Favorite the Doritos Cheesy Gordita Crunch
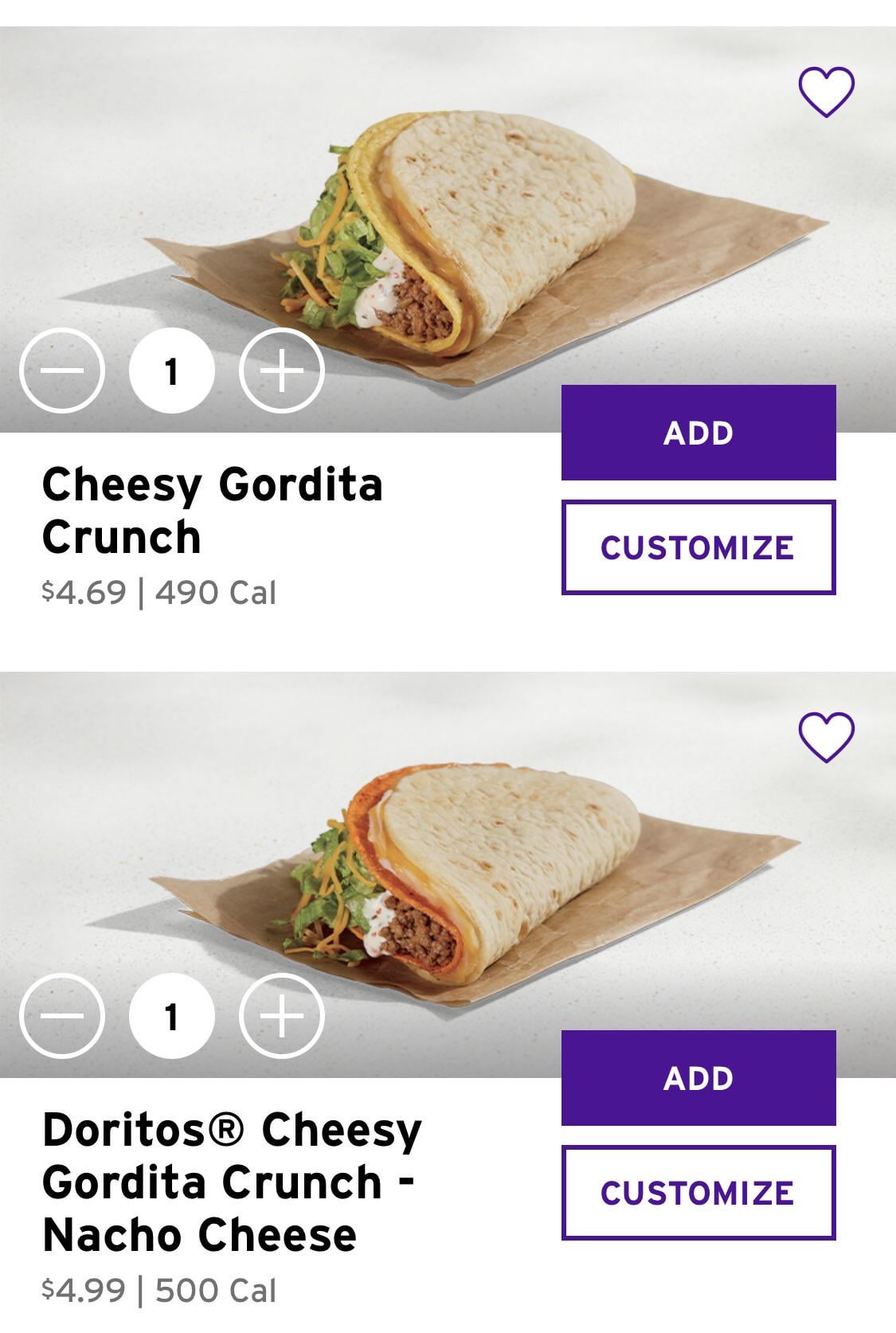 (x=826, y=738)
